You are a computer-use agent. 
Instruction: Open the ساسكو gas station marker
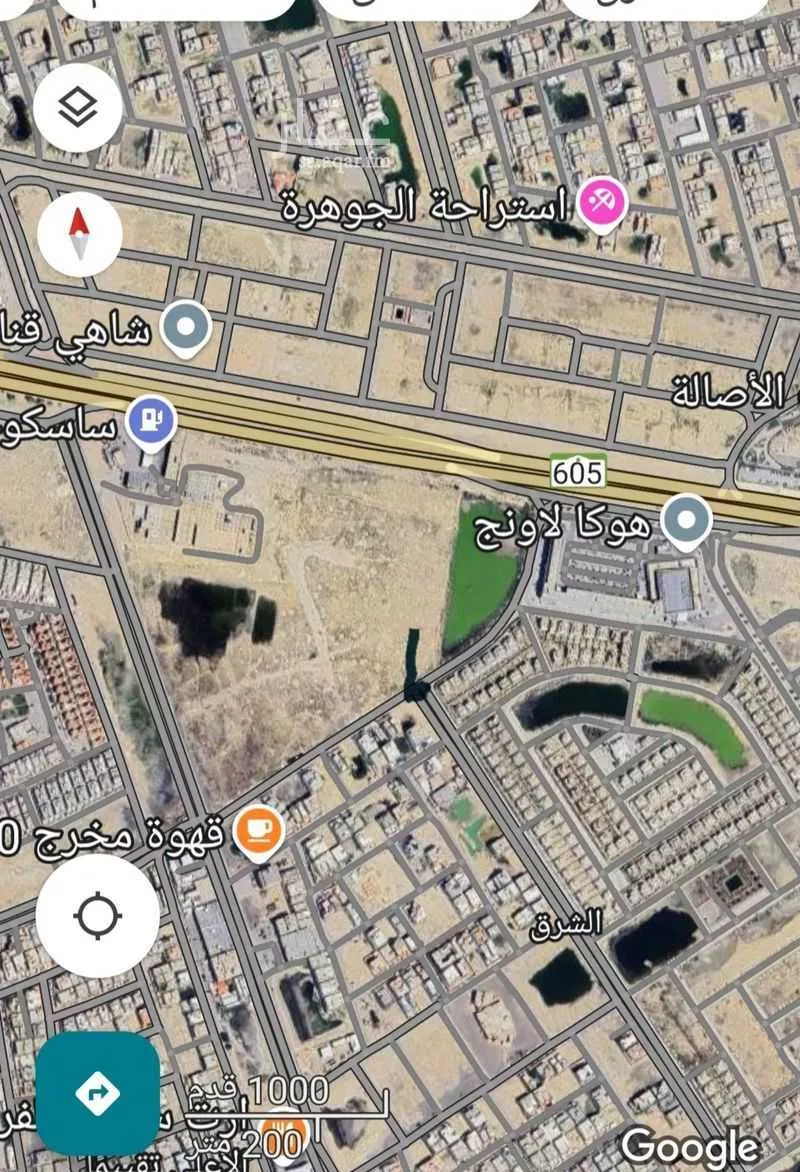click(x=151, y=422)
